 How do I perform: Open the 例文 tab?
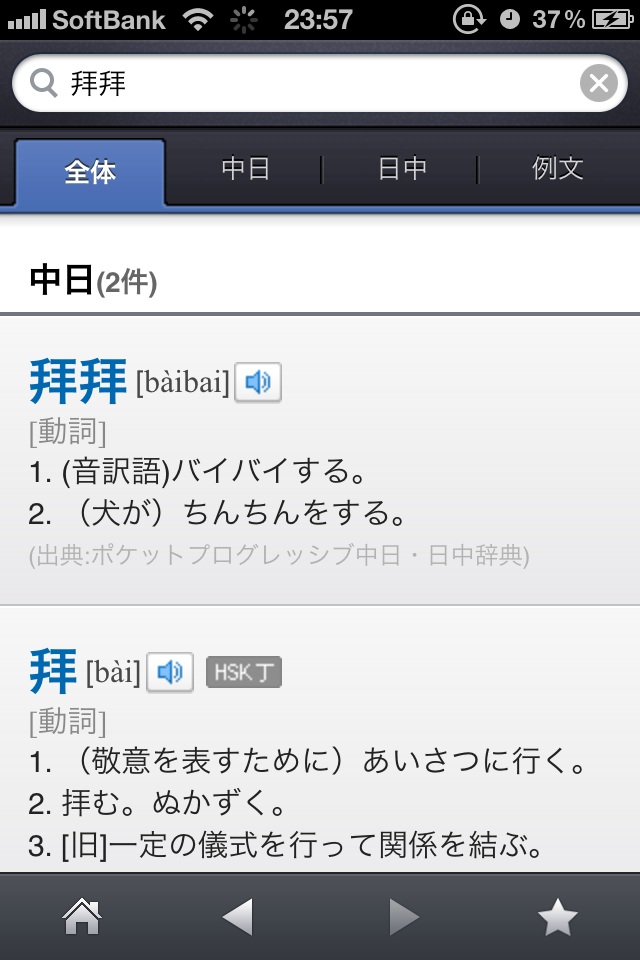click(558, 169)
